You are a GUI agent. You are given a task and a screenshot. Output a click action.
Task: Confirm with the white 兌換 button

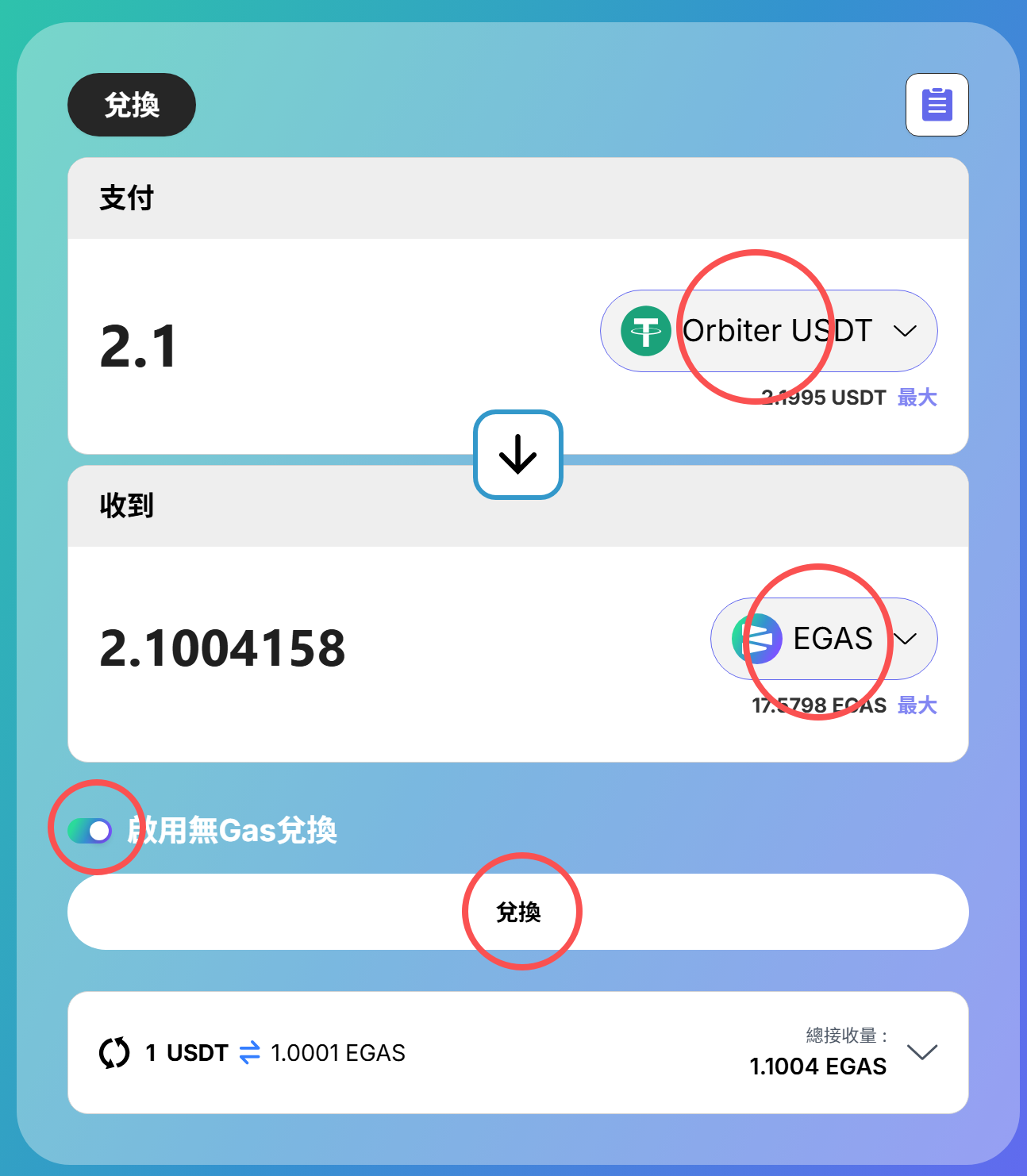518,912
